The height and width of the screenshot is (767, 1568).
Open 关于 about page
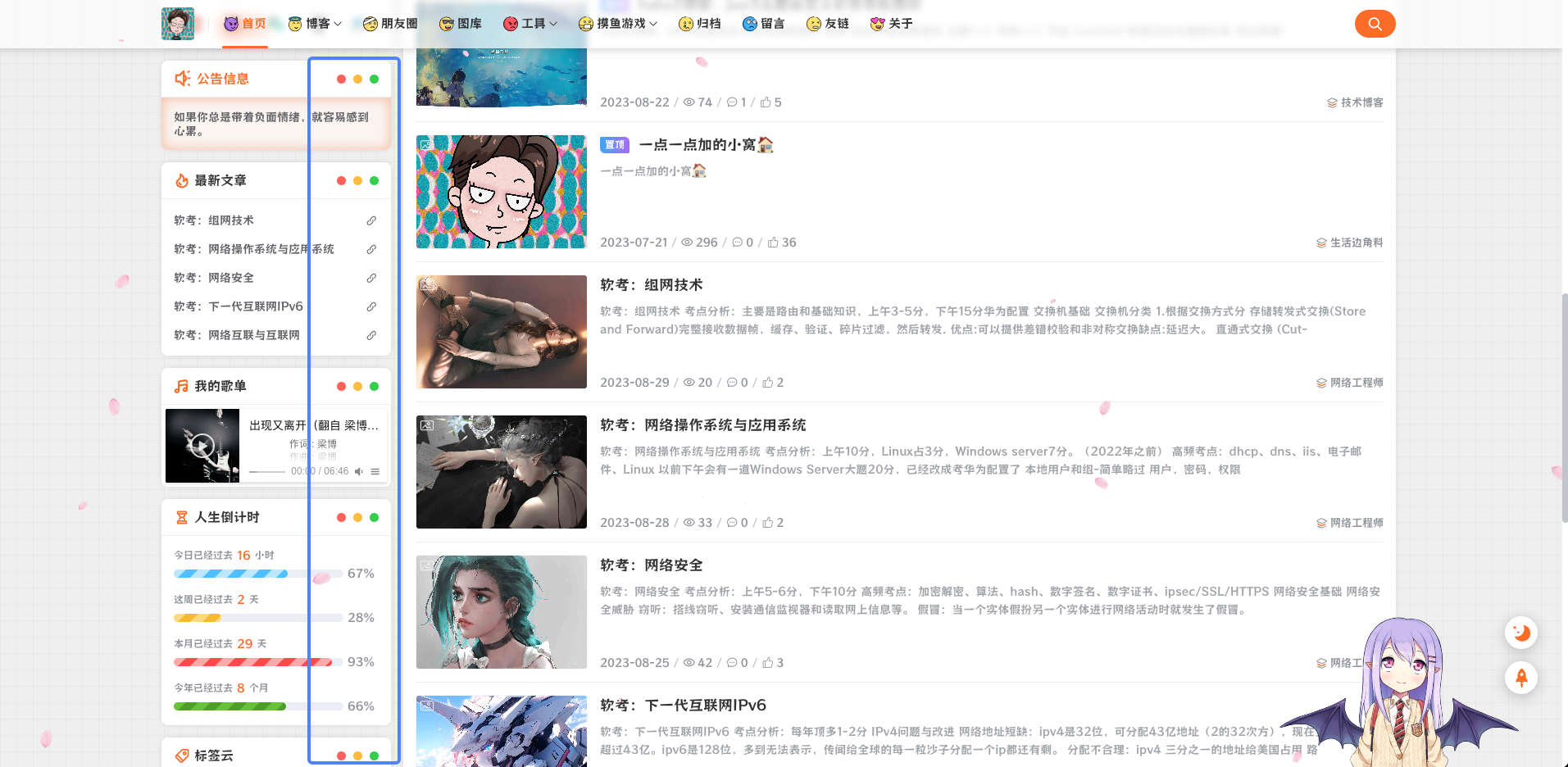click(x=891, y=24)
